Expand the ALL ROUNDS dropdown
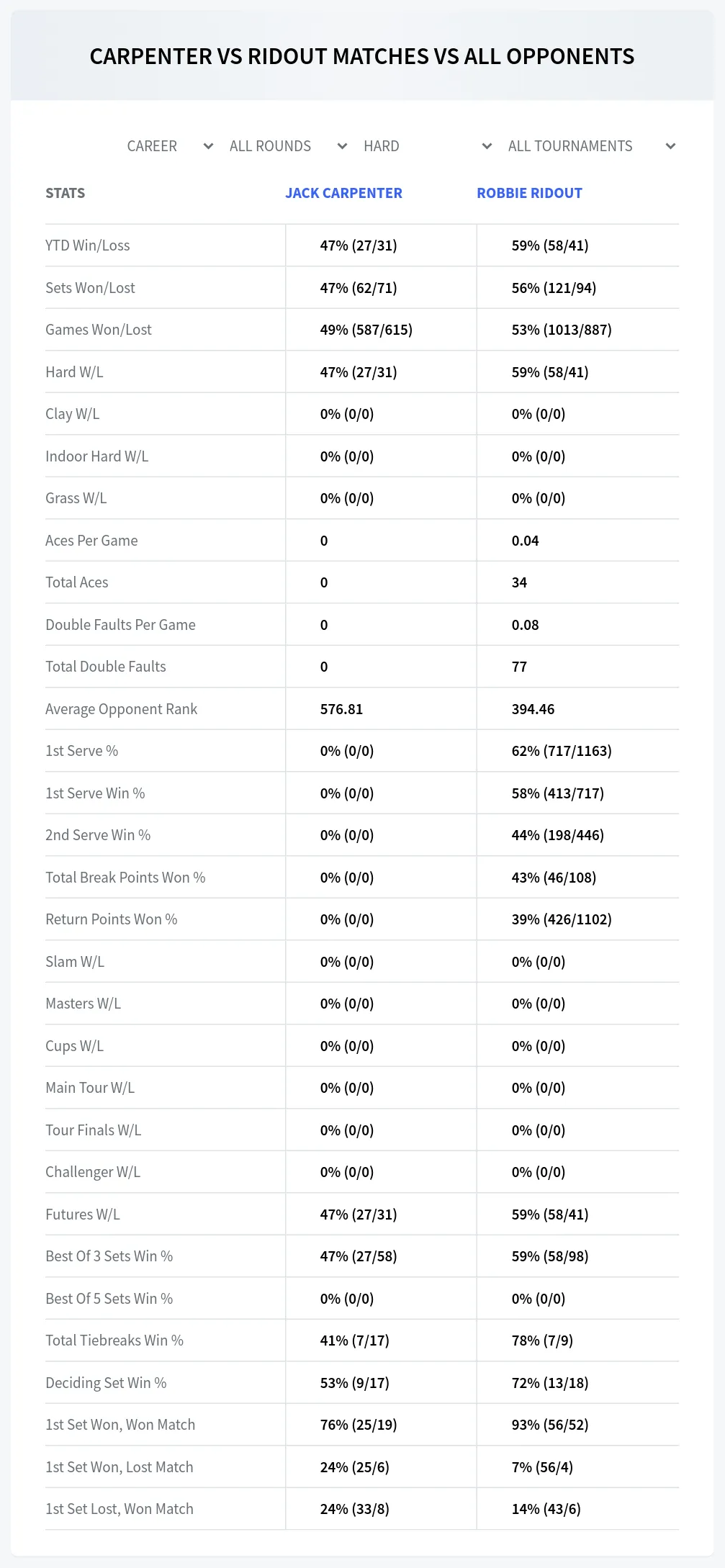Screen dimensions: 725x1568 288,146
